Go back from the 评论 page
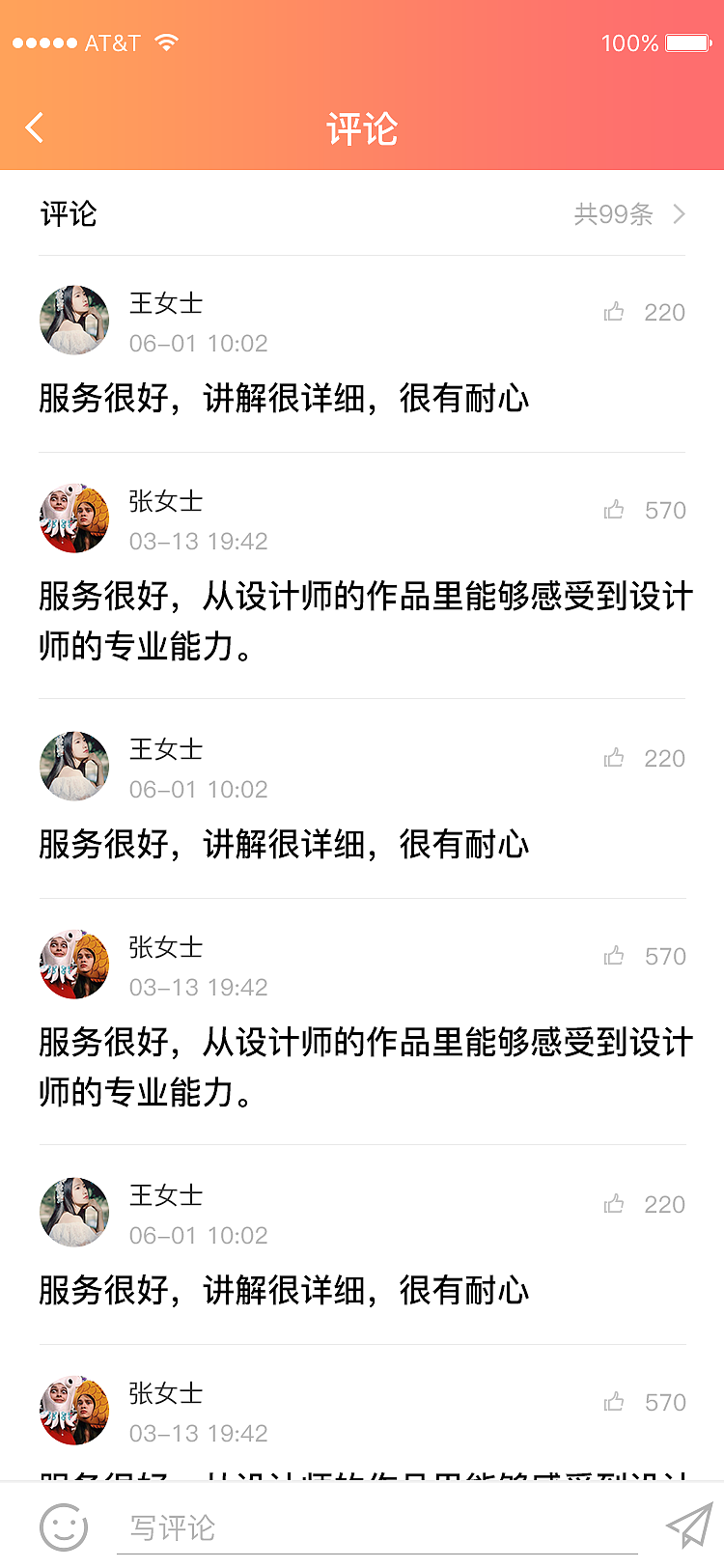 pyautogui.click(x=35, y=127)
